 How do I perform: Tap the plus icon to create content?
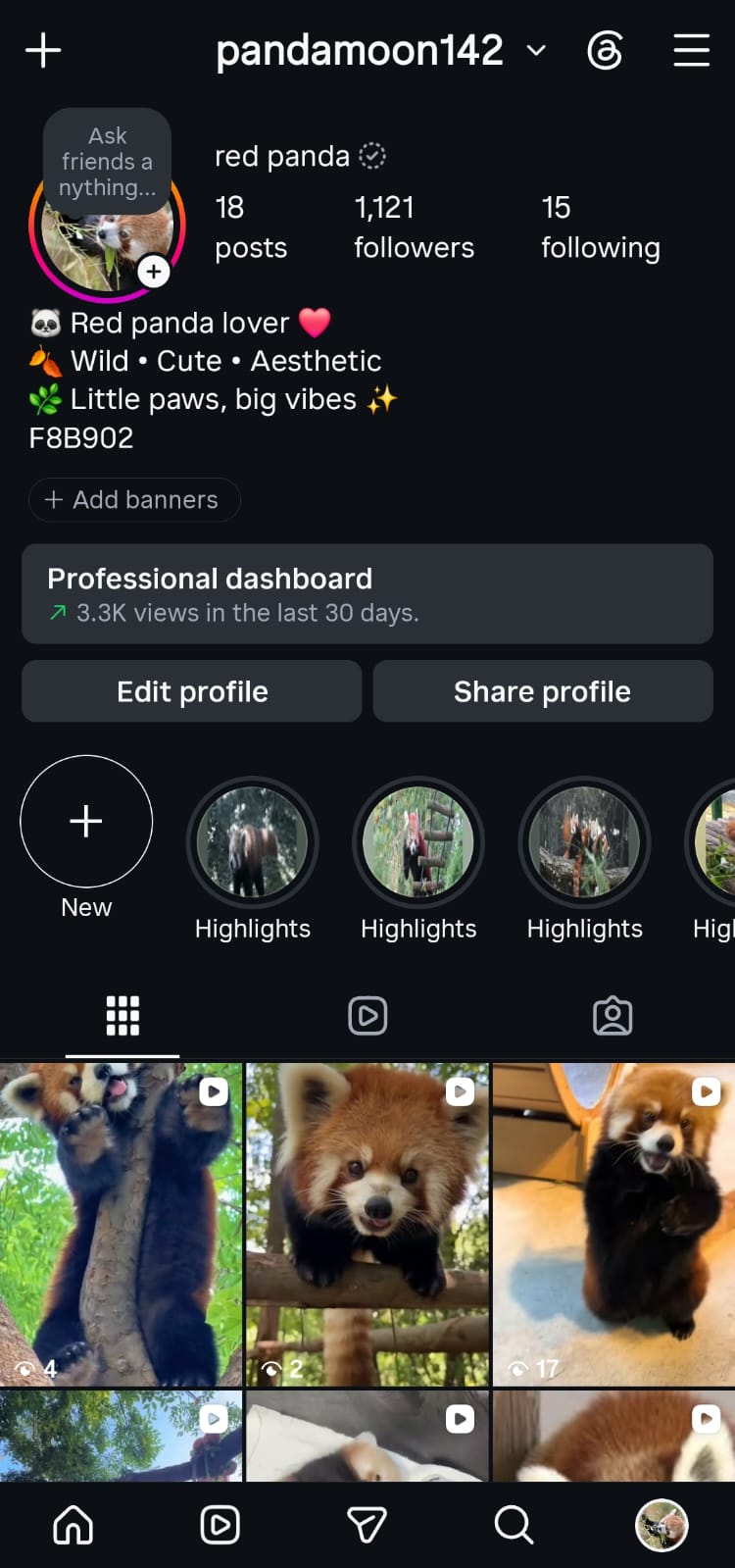(x=43, y=50)
